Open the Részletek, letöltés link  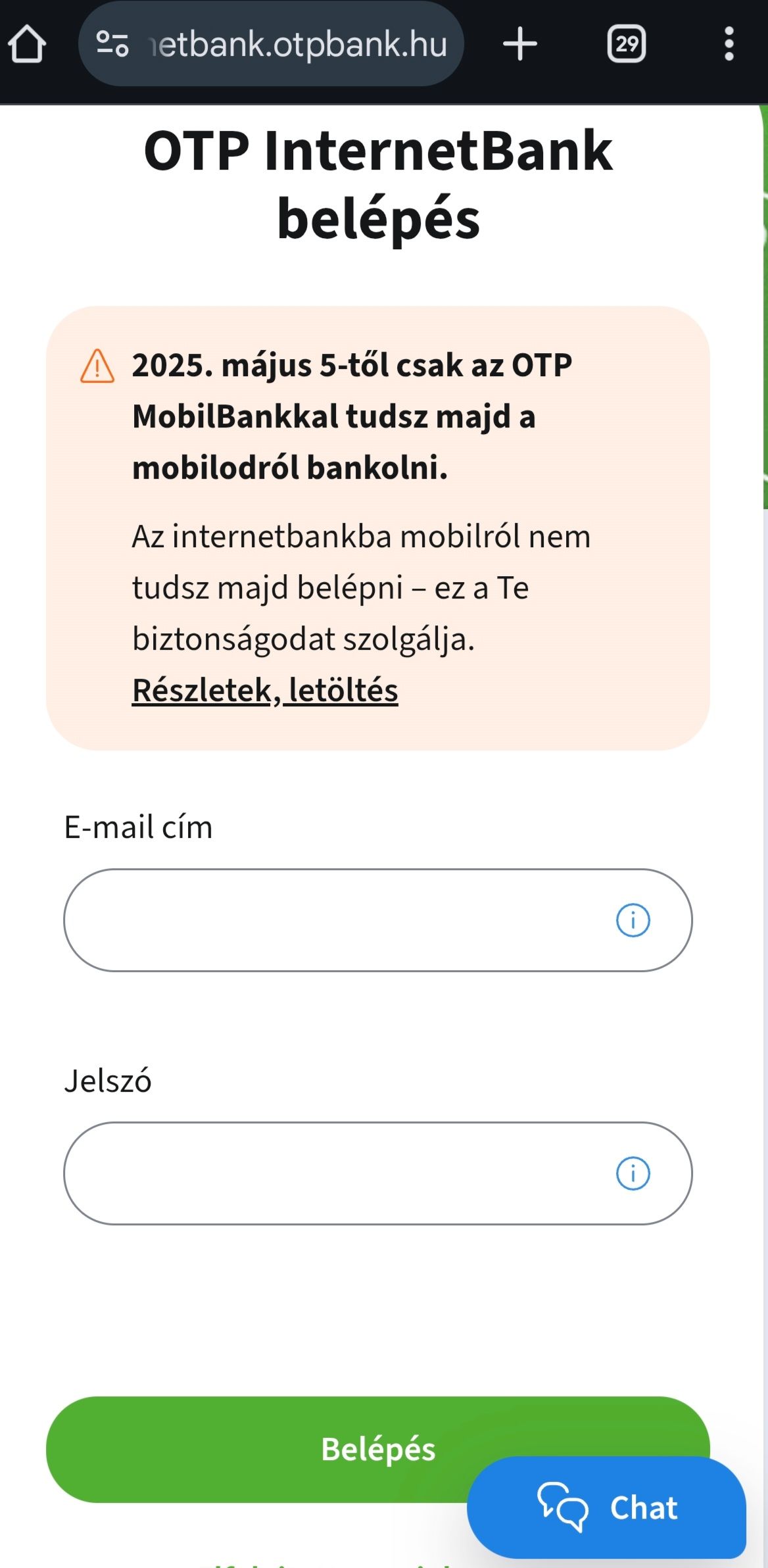point(265,690)
